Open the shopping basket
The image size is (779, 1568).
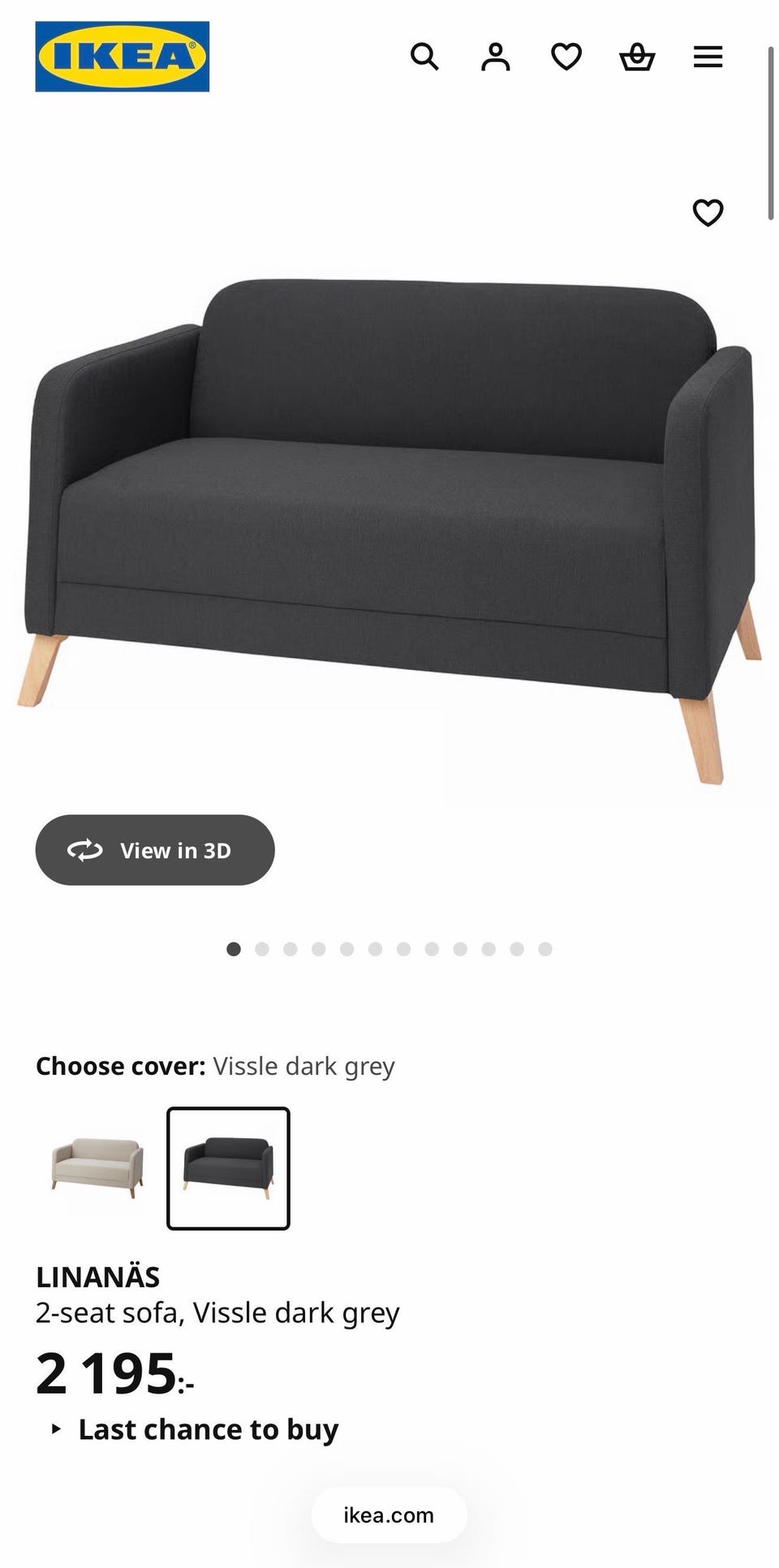tap(637, 57)
